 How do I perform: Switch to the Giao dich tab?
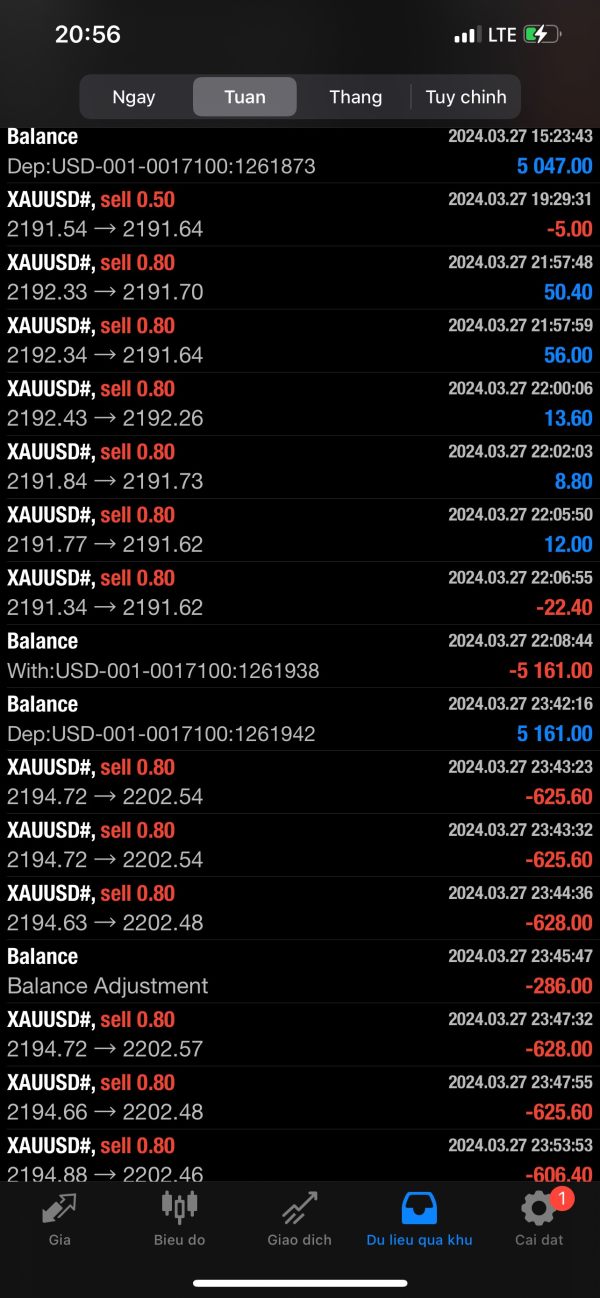click(x=299, y=1219)
